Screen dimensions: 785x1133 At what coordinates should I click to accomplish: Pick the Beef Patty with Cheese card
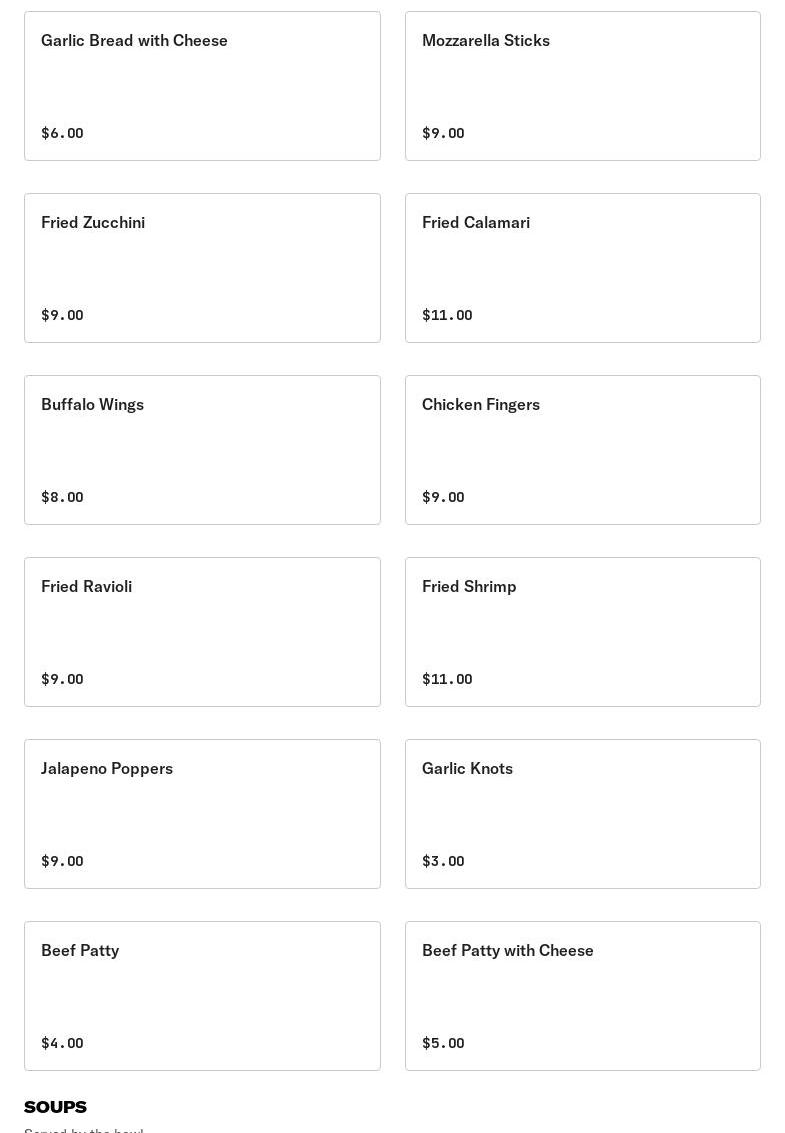pyautogui.click(x=582, y=996)
